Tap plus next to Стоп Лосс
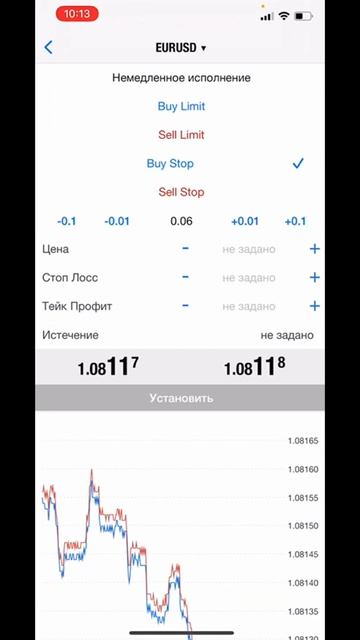Viewport: 360px width, 640px height. pos(315,278)
